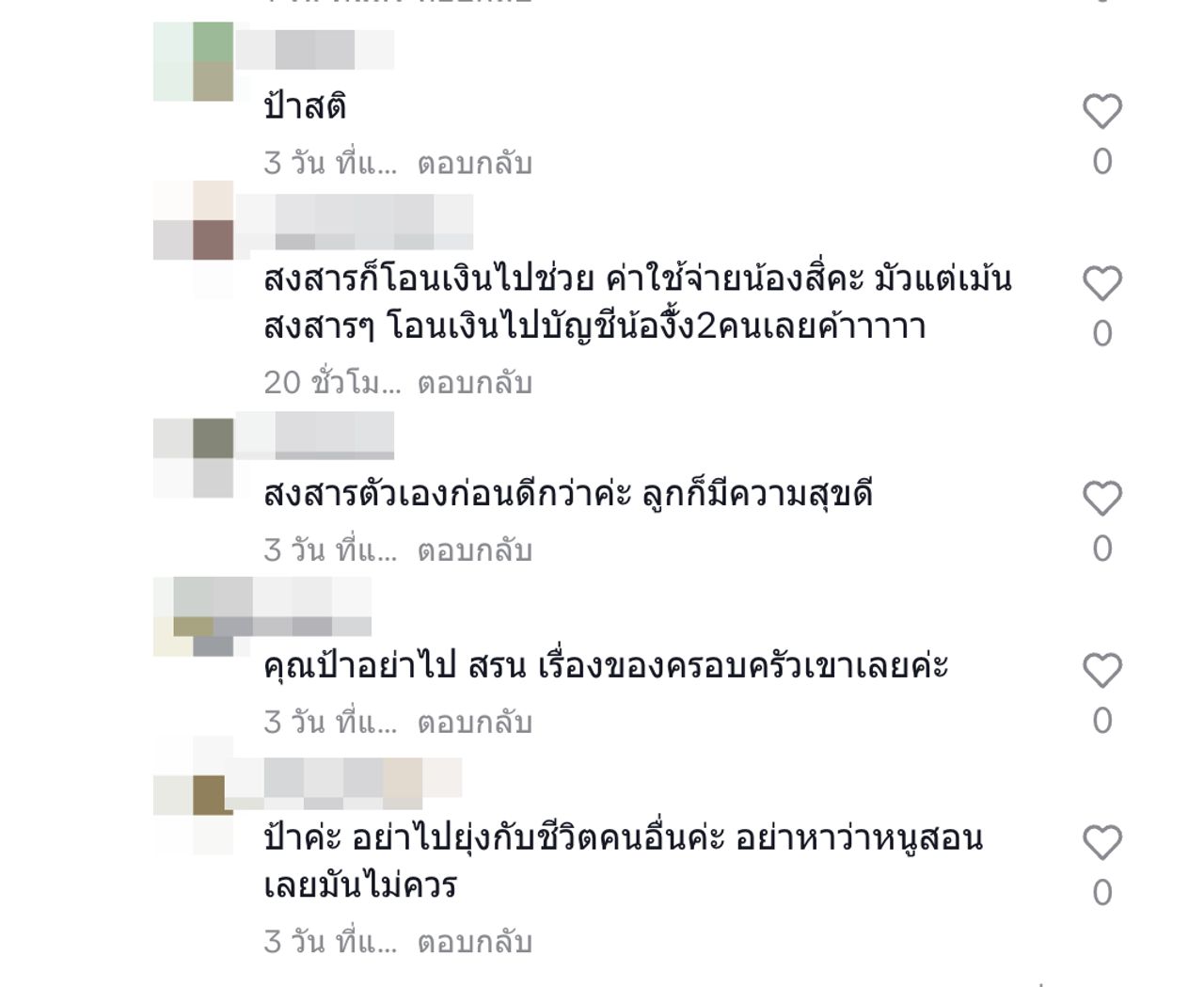Like the comment starting สงสารก็โอนเงินไปช่วย
This screenshot has width=1204, height=987.
tap(1101, 283)
